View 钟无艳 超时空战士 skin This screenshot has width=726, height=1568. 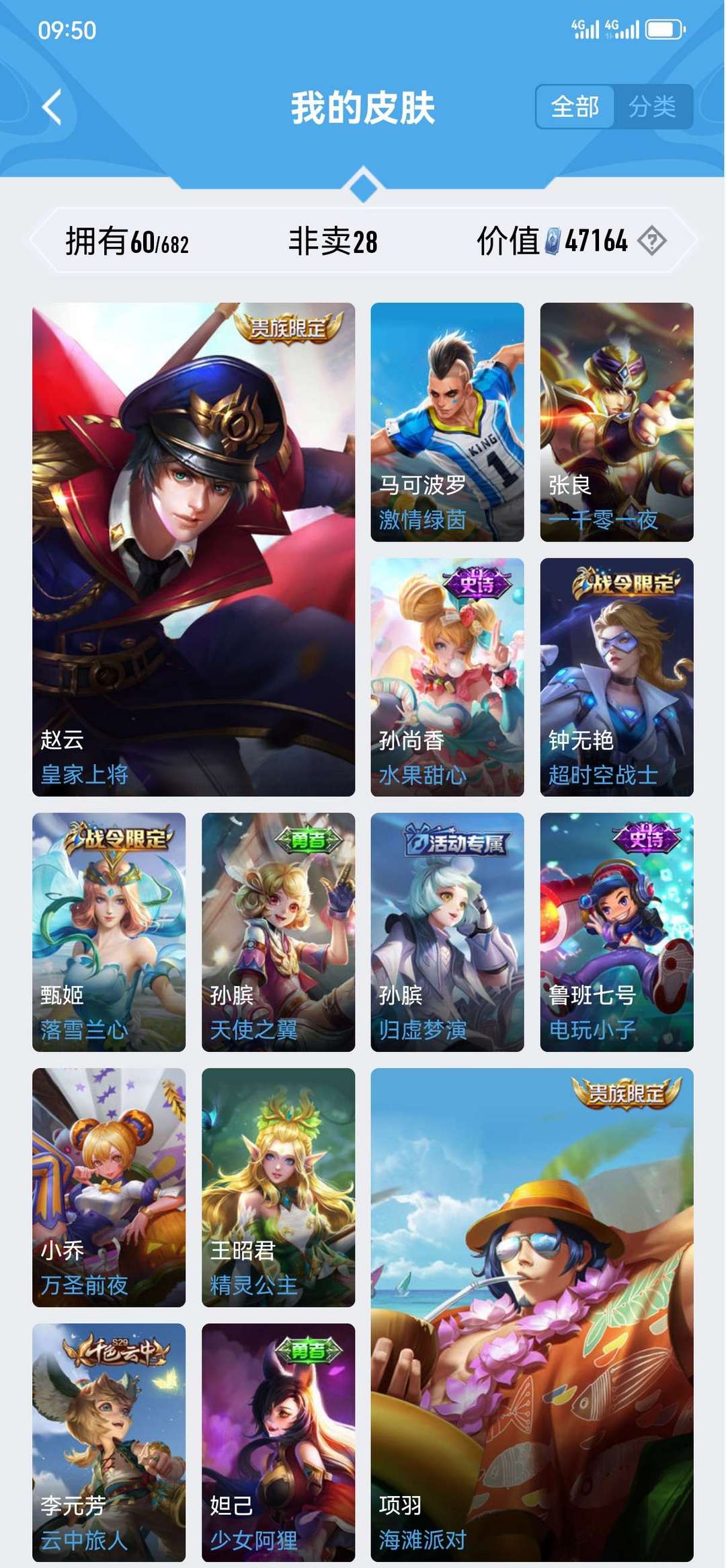(x=616, y=677)
